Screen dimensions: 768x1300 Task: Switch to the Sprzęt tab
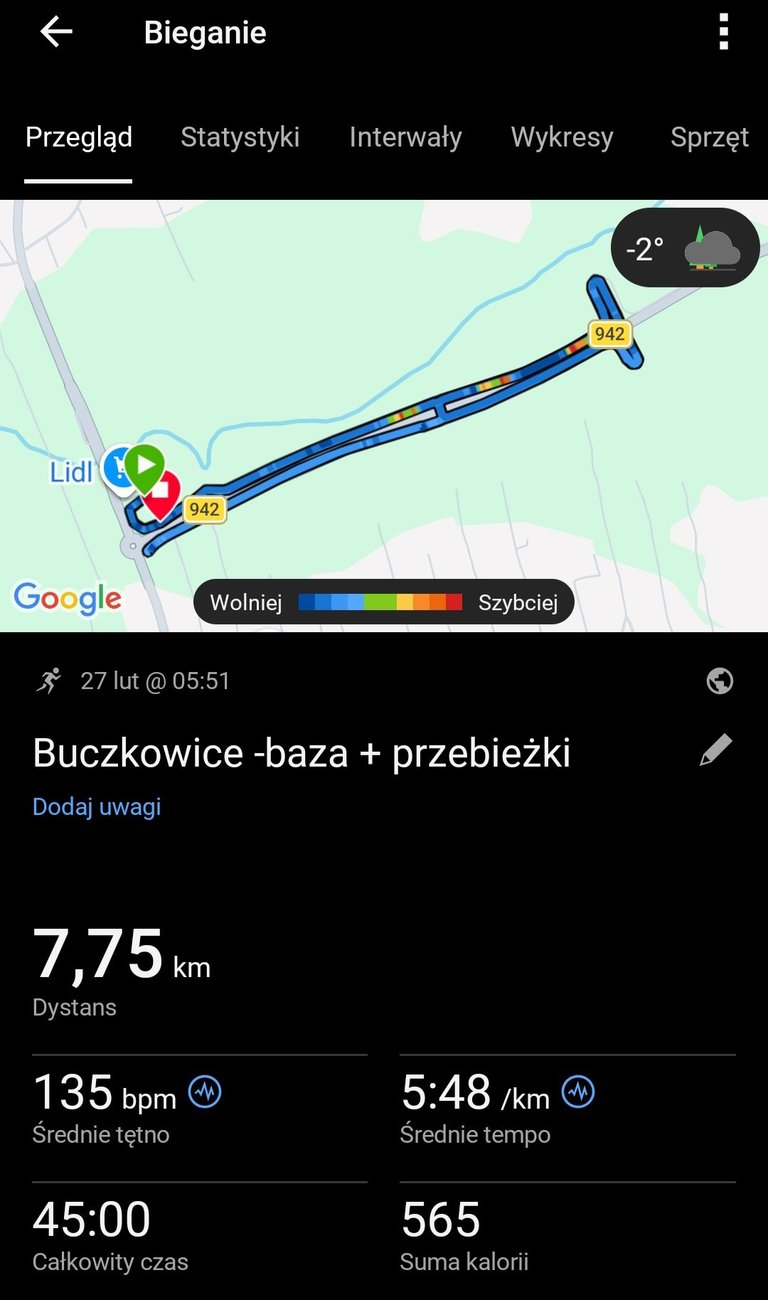click(709, 137)
